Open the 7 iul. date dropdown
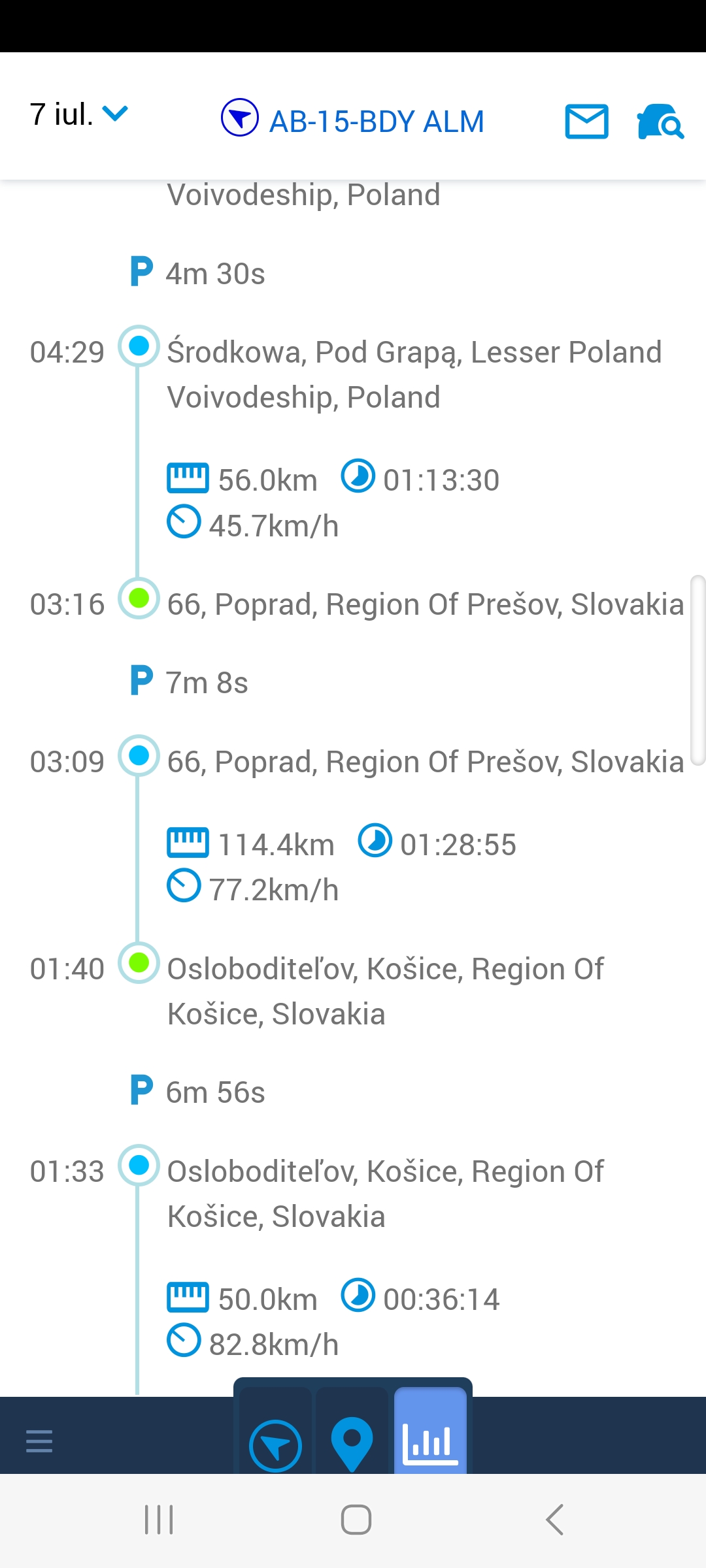 (79, 115)
